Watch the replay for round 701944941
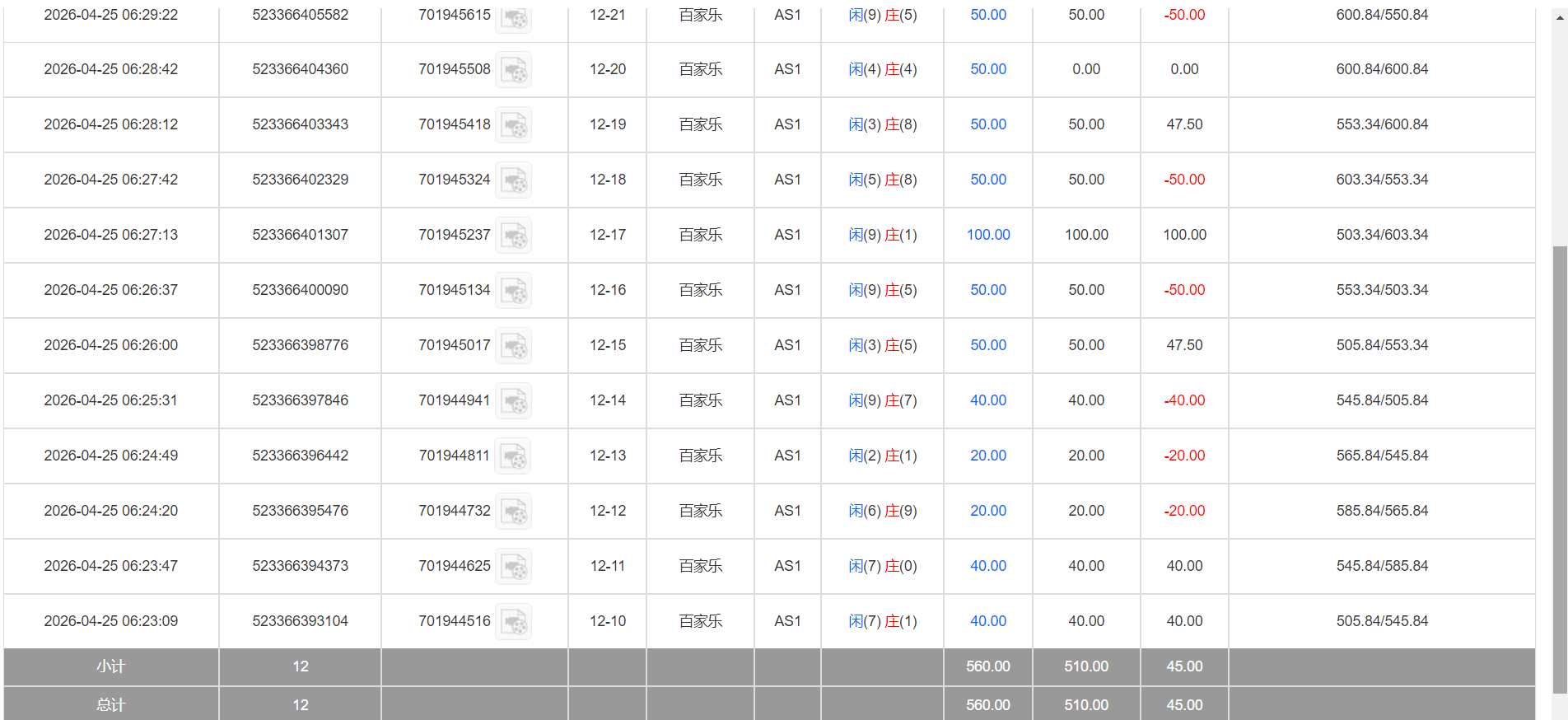This screenshot has width=1568, height=720. coord(513,401)
